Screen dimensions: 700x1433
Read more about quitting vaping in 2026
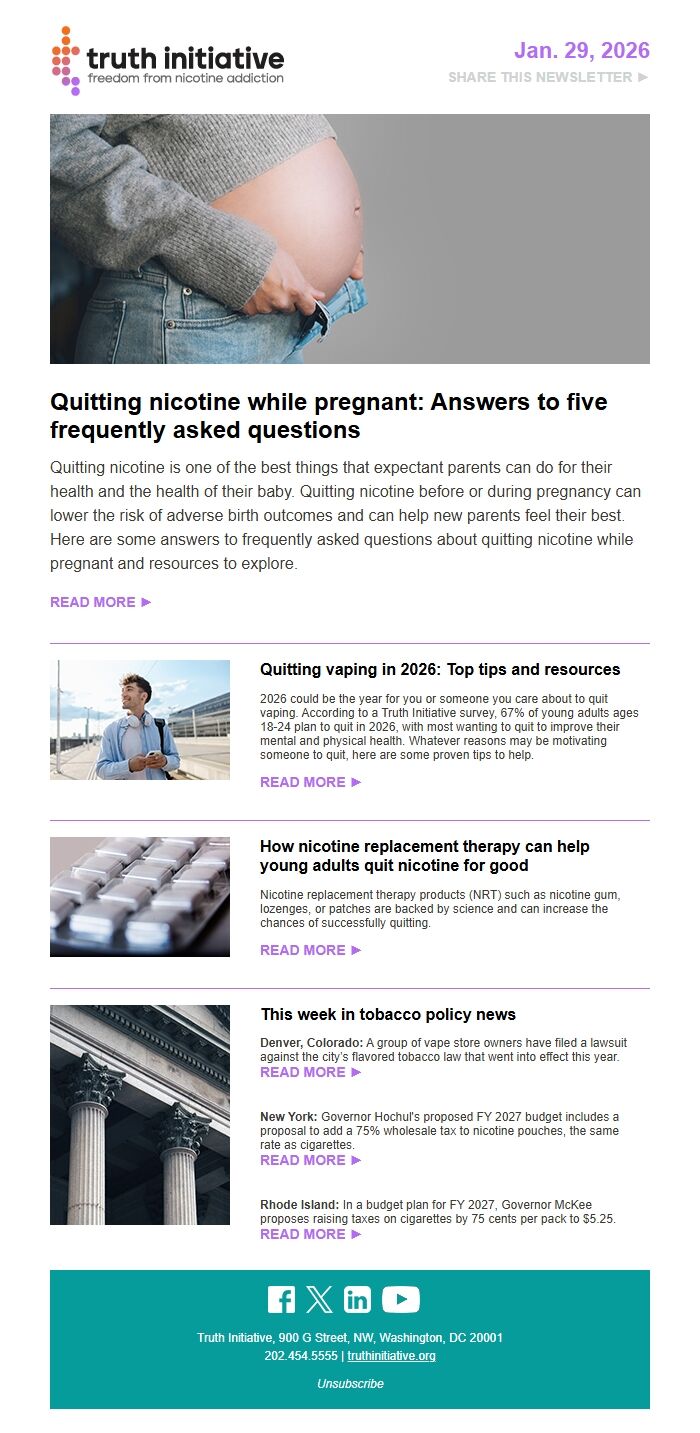(x=311, y=782)
